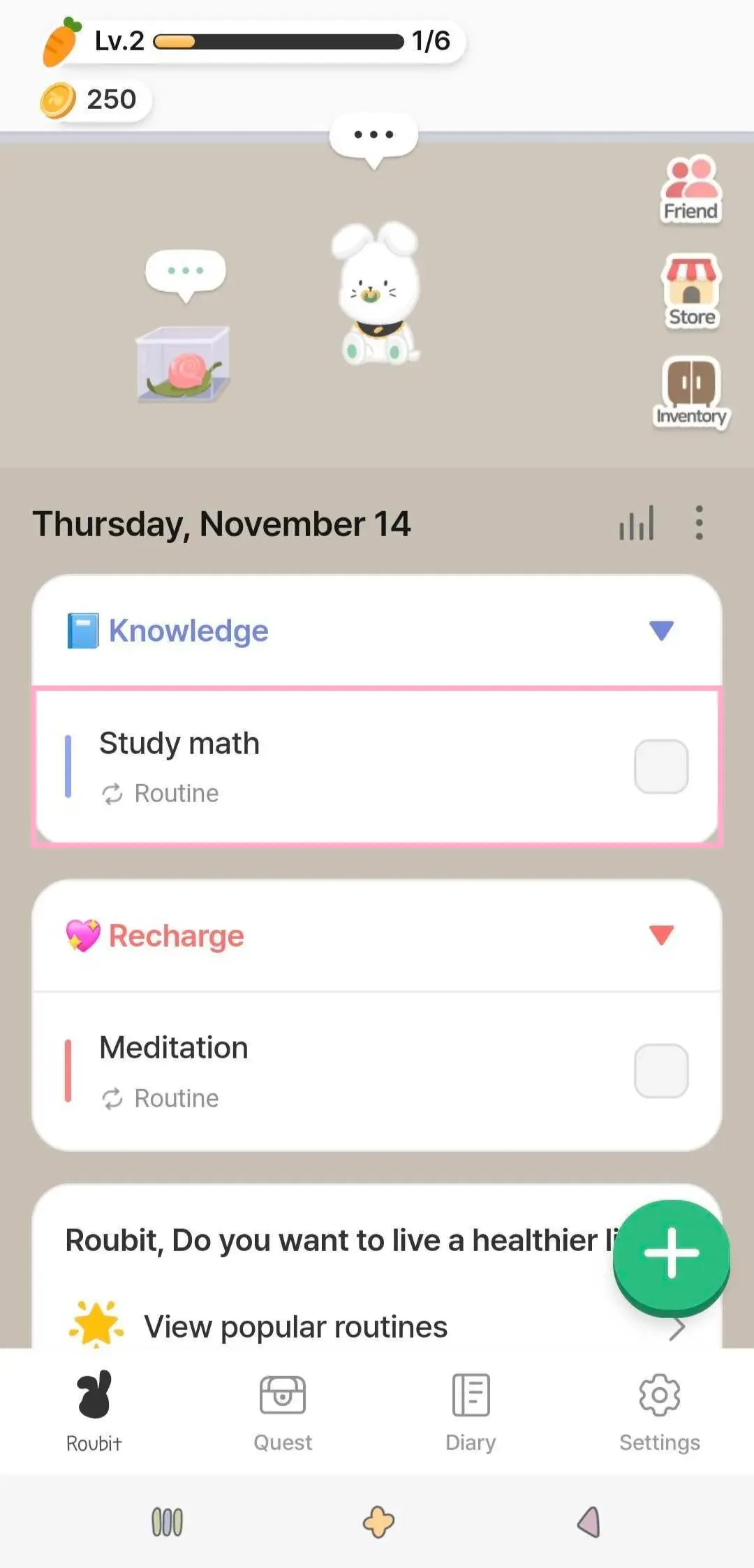Go to the system home screen
Image resolution: width=754 pixels, height=1568 pixels.
tap(378, 1521)
